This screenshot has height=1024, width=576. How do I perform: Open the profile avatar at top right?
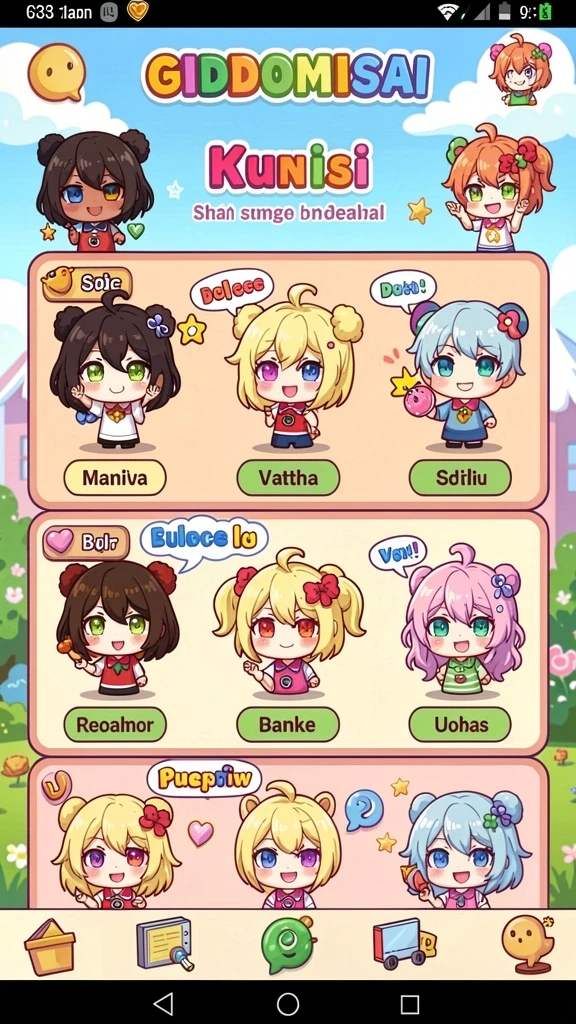point(520,70)
